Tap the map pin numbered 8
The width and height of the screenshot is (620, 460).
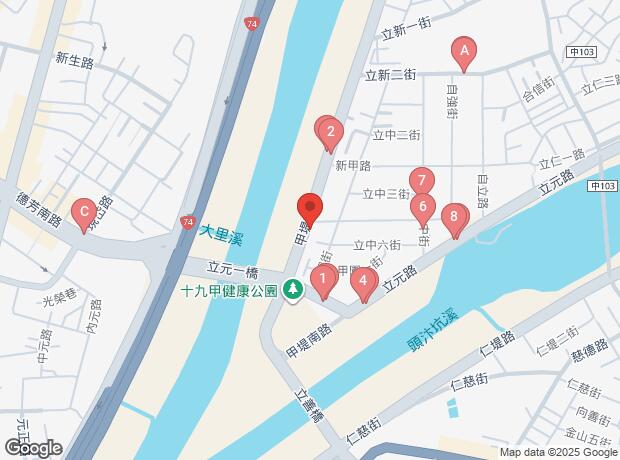click(455, 217)
